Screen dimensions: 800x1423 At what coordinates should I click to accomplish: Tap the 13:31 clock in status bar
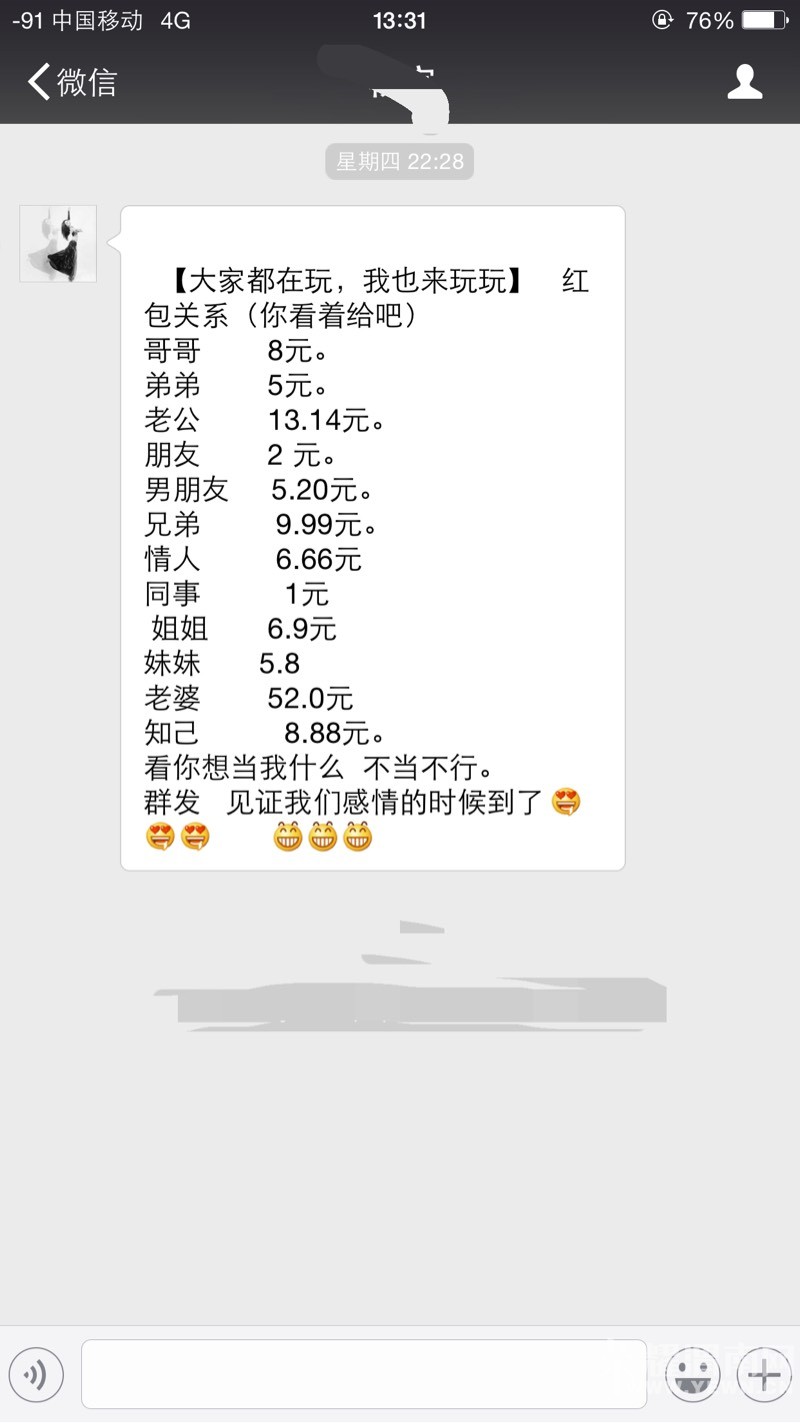[400, 20]
